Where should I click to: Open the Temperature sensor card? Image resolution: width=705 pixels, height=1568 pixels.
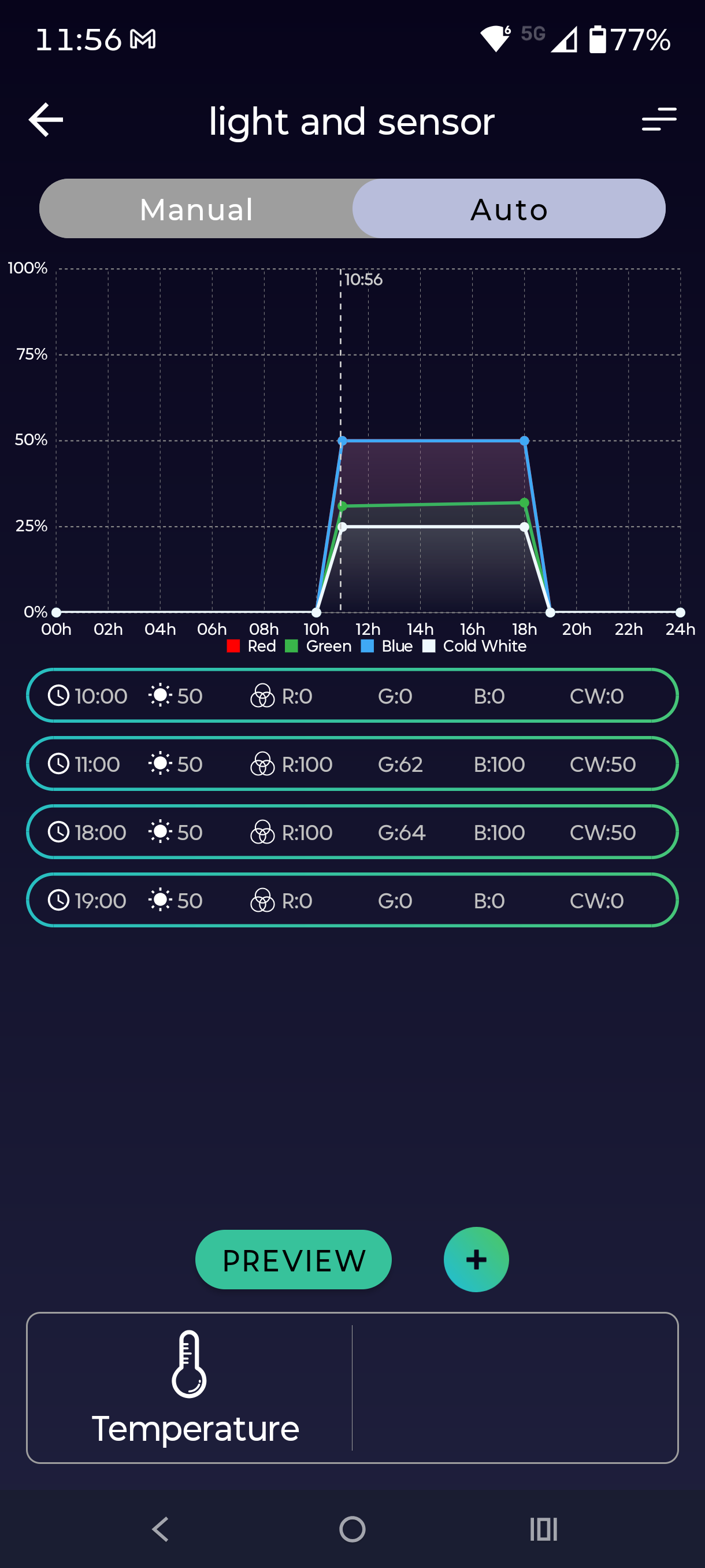(x=190, y=1388)
